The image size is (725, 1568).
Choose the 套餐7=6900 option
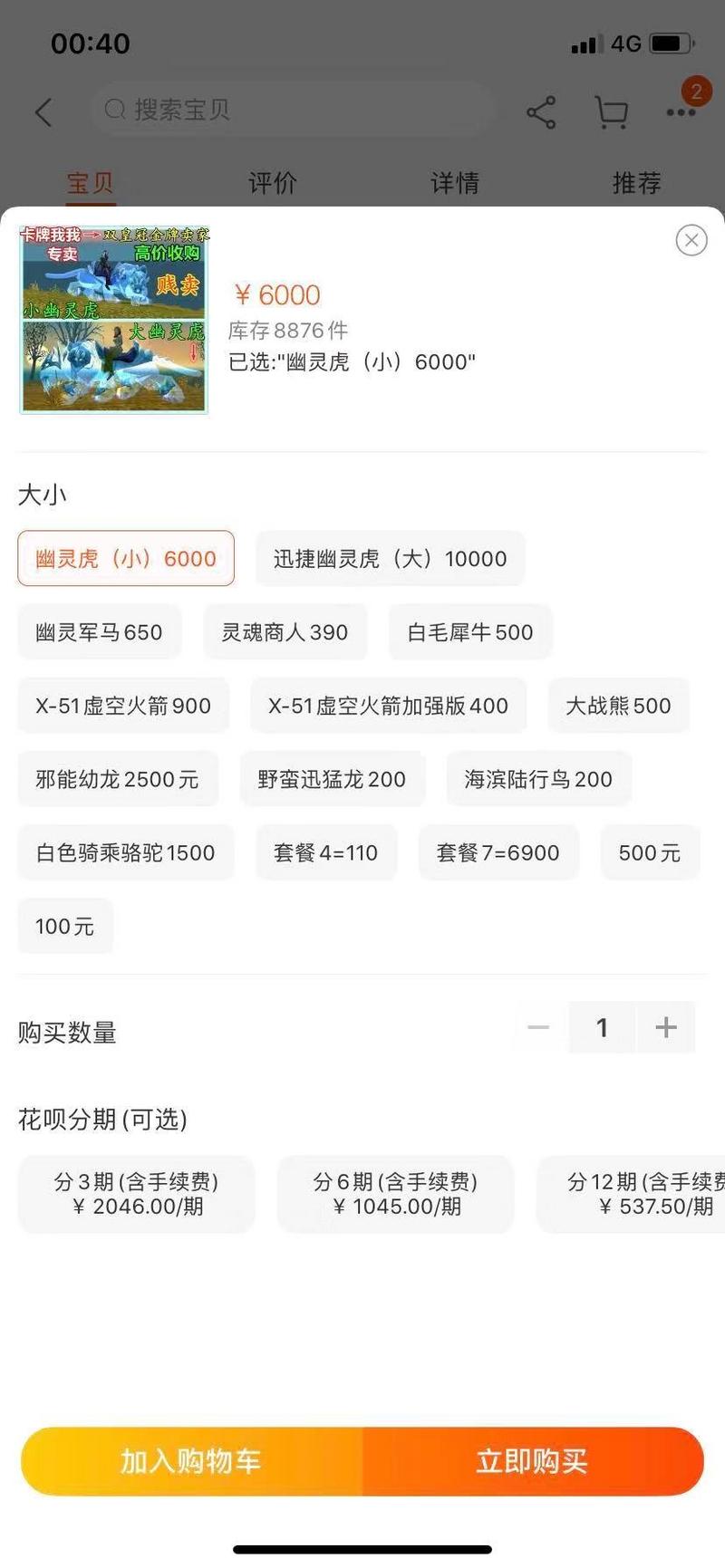coord(498,851)
